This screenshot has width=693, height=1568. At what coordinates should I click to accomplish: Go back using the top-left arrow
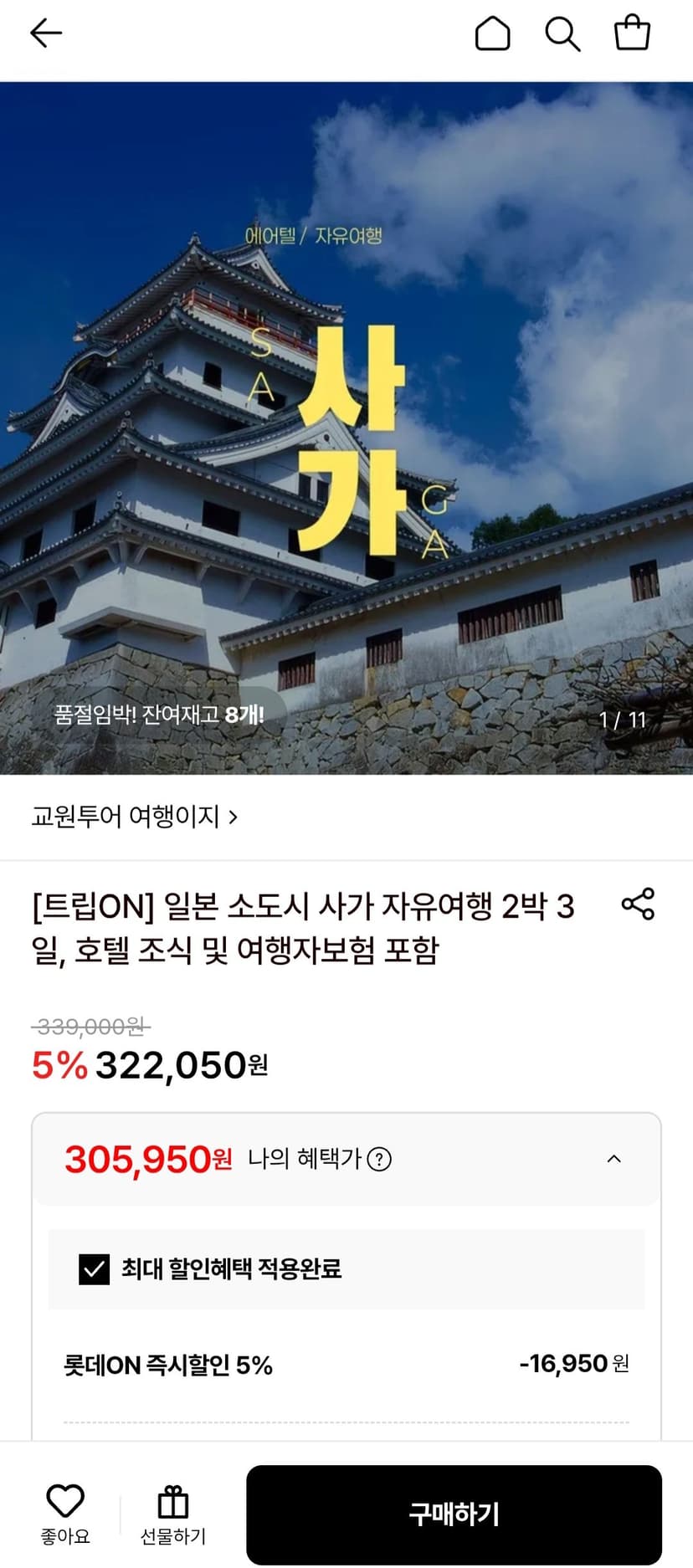pyautogui.click(x=46, y=33)
